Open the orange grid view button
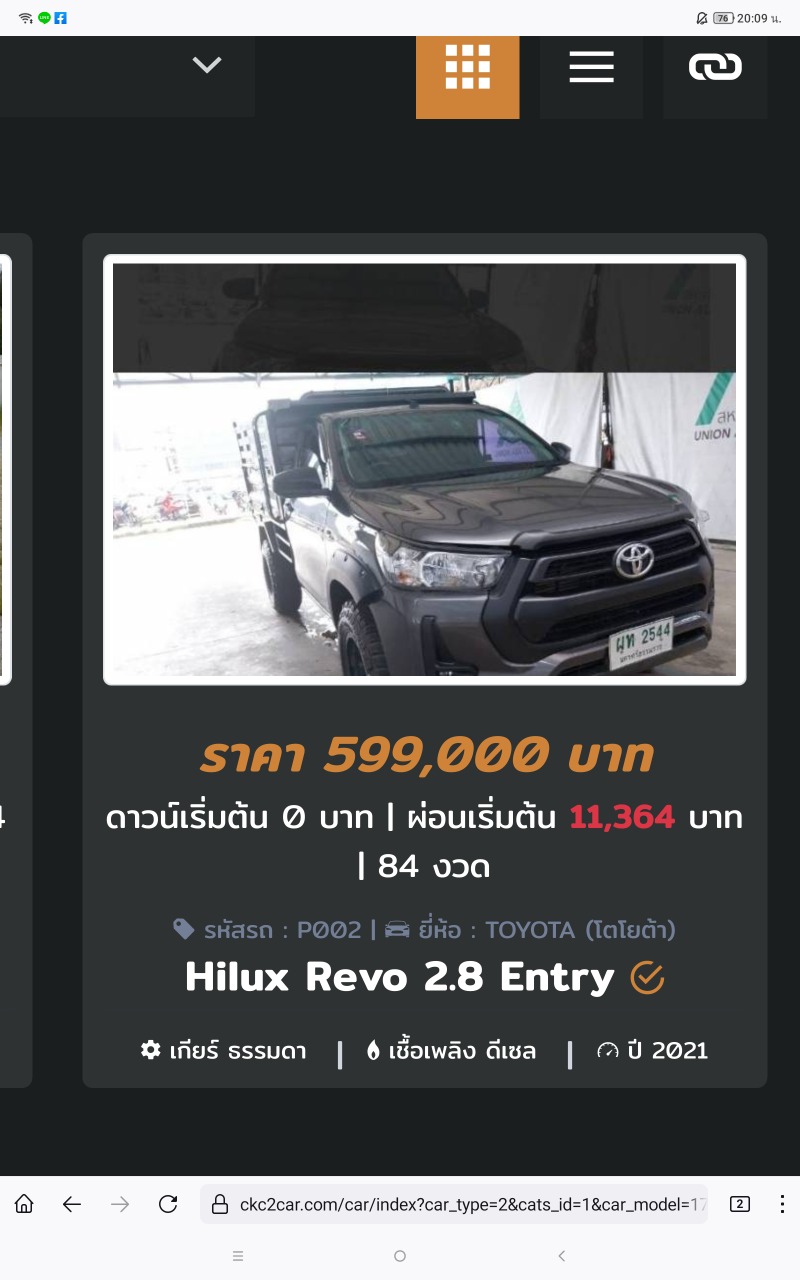 point(467,67)
